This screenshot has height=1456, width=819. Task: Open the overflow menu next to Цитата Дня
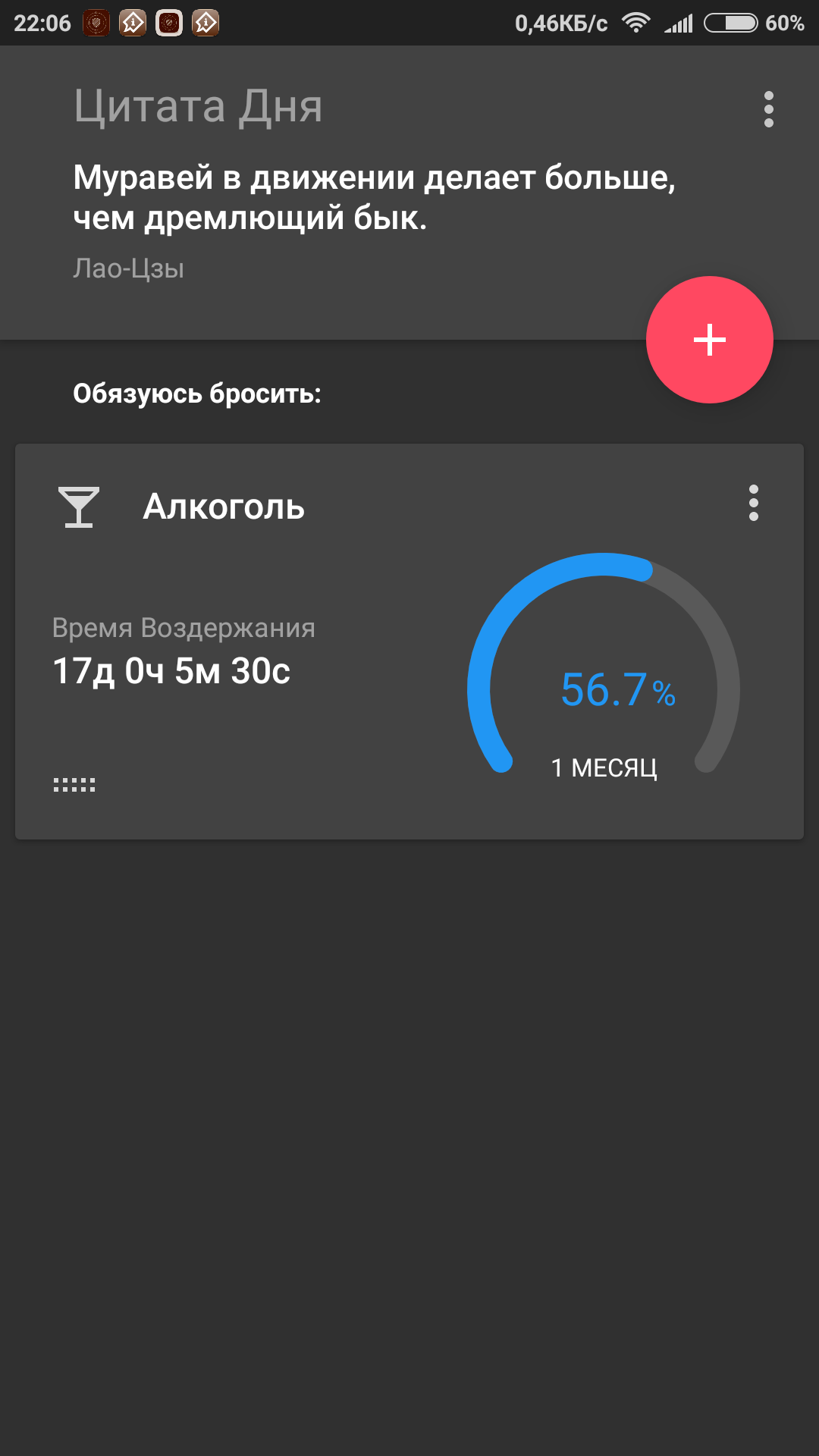768,109
